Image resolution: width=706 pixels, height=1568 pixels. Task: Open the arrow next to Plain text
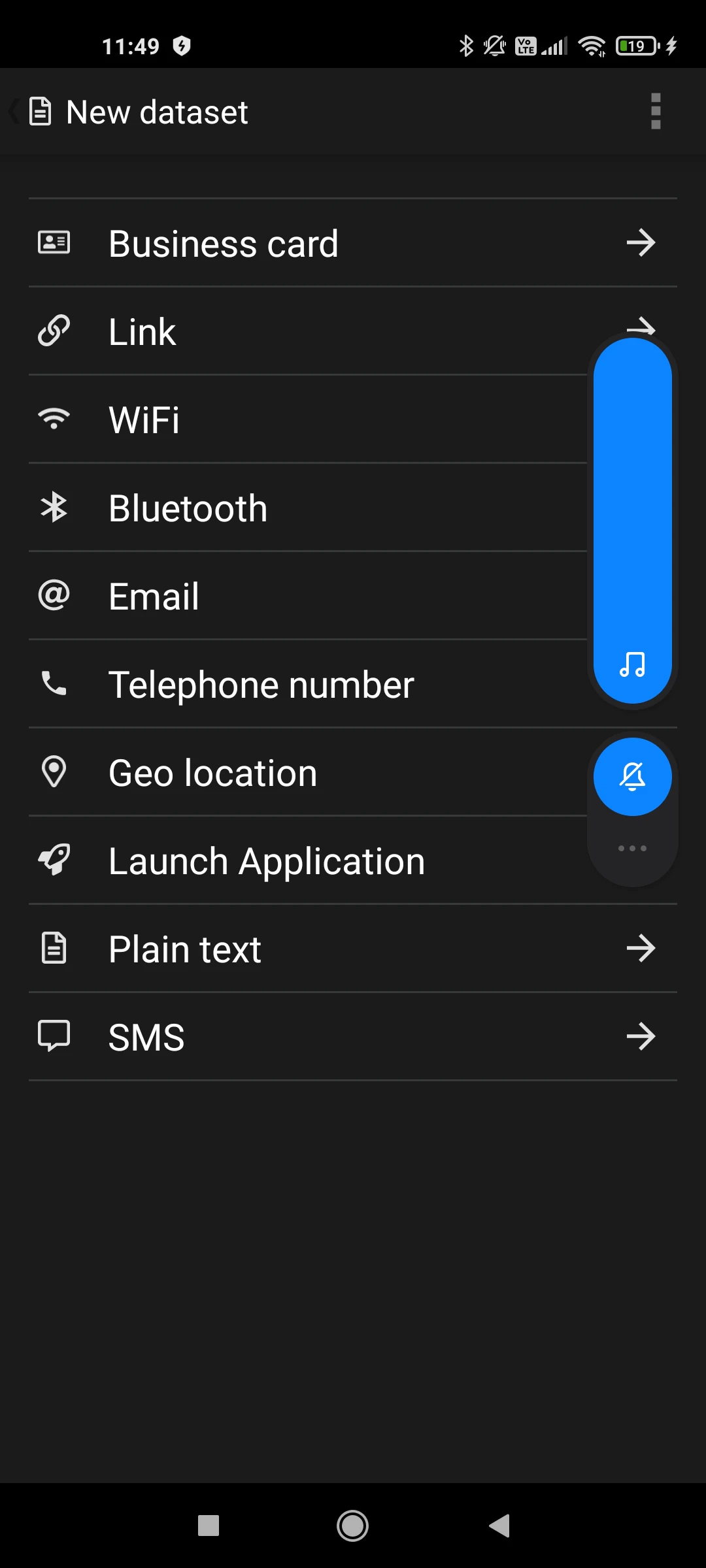641,949
